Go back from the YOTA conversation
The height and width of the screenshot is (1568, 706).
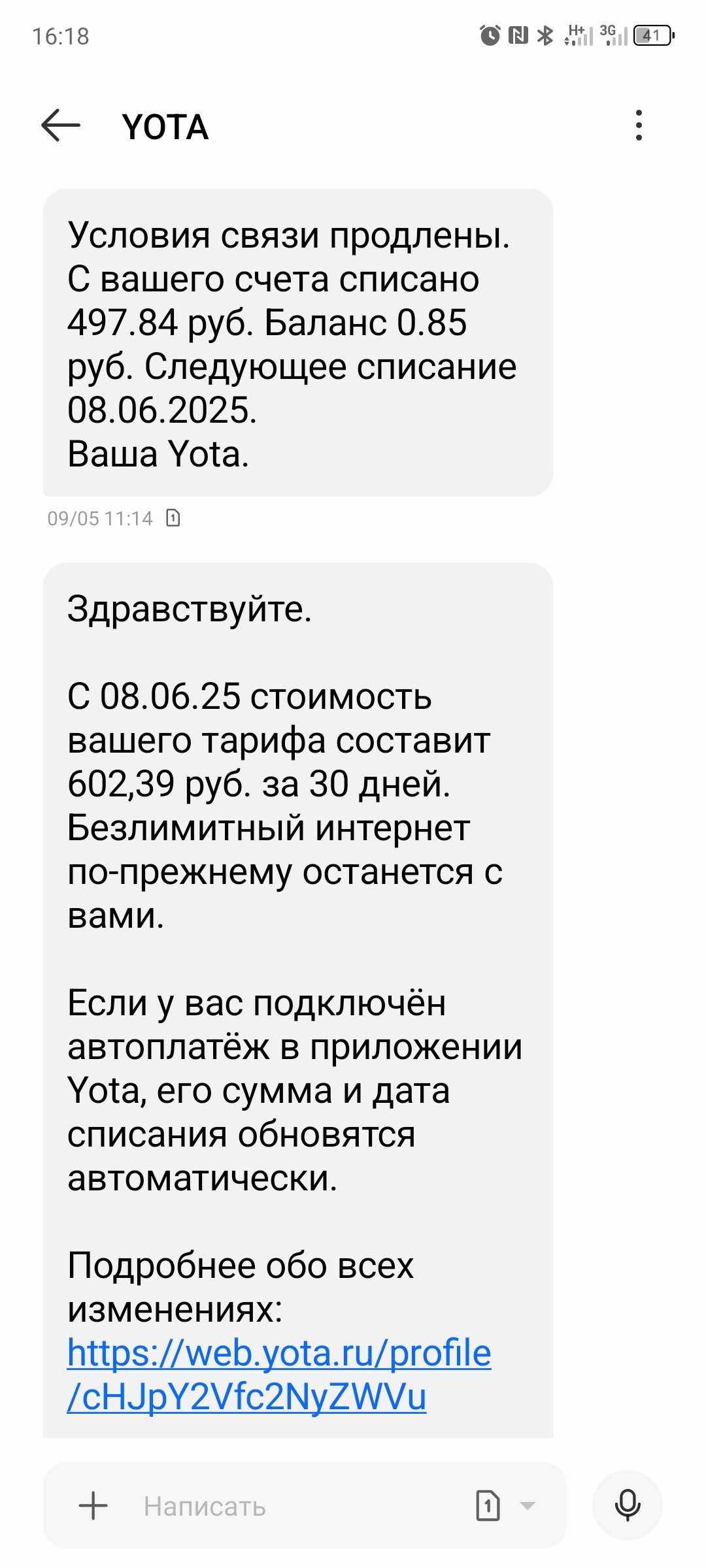coord(60,125)
